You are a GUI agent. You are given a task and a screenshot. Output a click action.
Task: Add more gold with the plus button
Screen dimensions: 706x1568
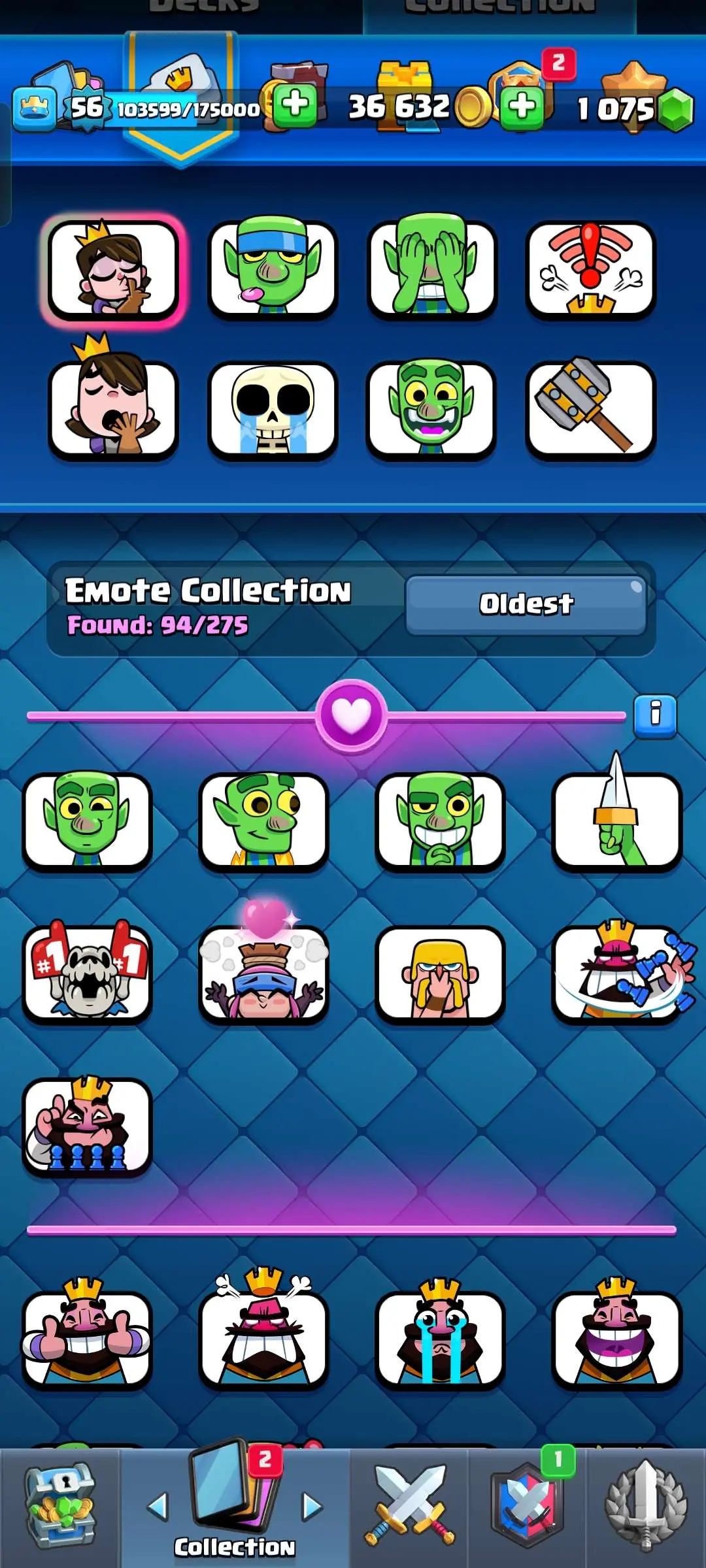coord(522,106)
